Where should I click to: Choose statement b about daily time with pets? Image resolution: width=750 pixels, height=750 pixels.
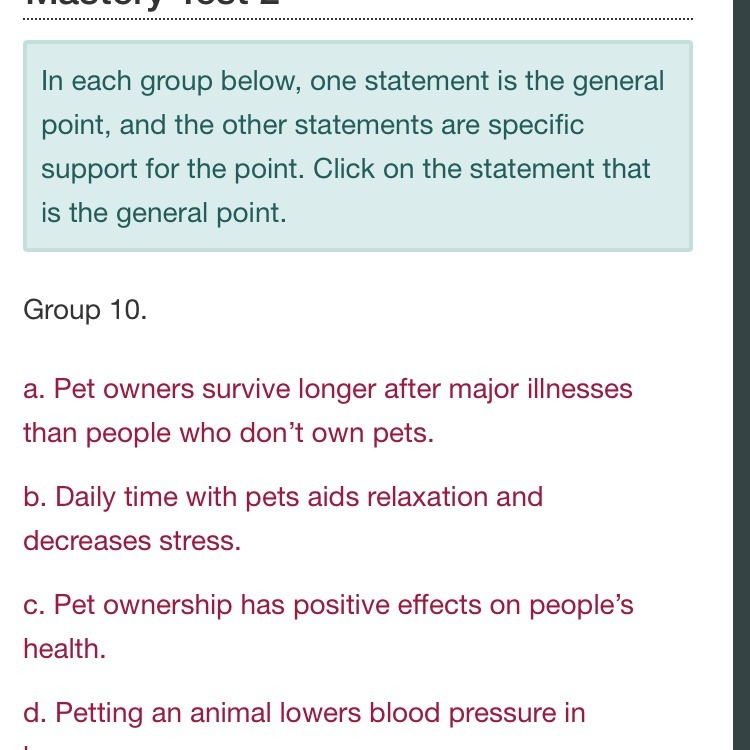pyautogui.click(x=283, y=519)
